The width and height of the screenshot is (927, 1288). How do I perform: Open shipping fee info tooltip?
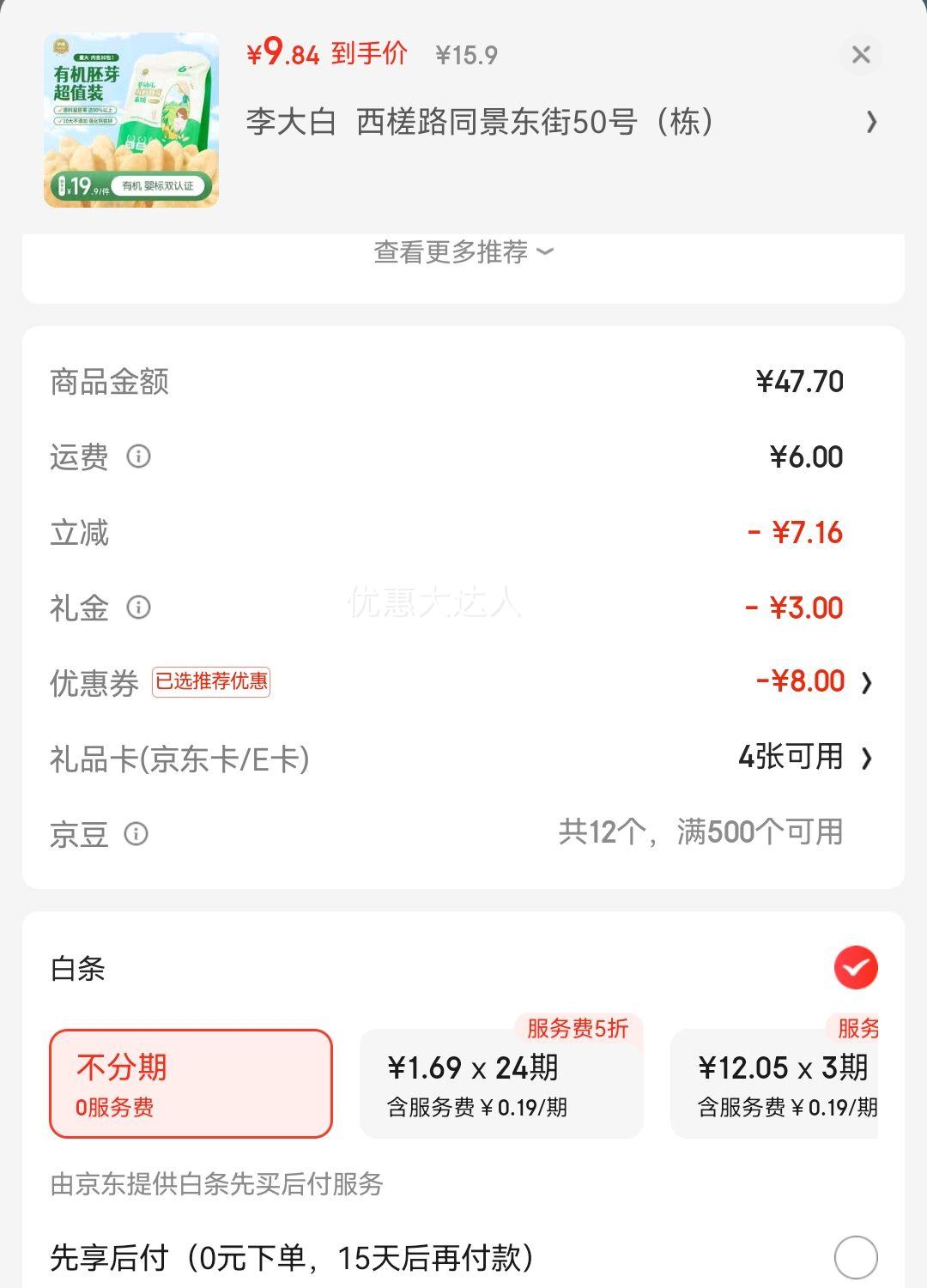point(137,457)
